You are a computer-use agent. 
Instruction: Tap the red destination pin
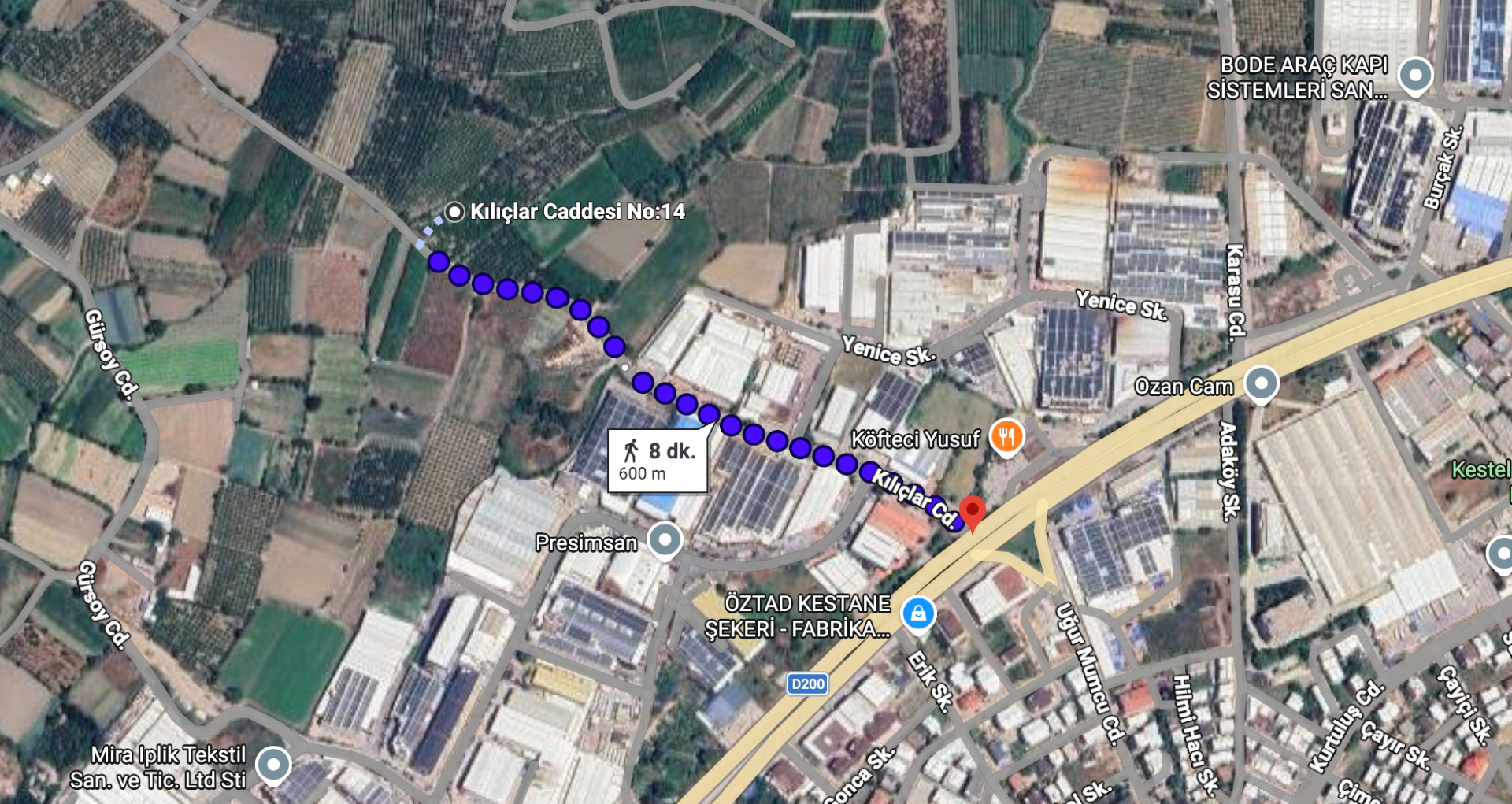(973, 511)
